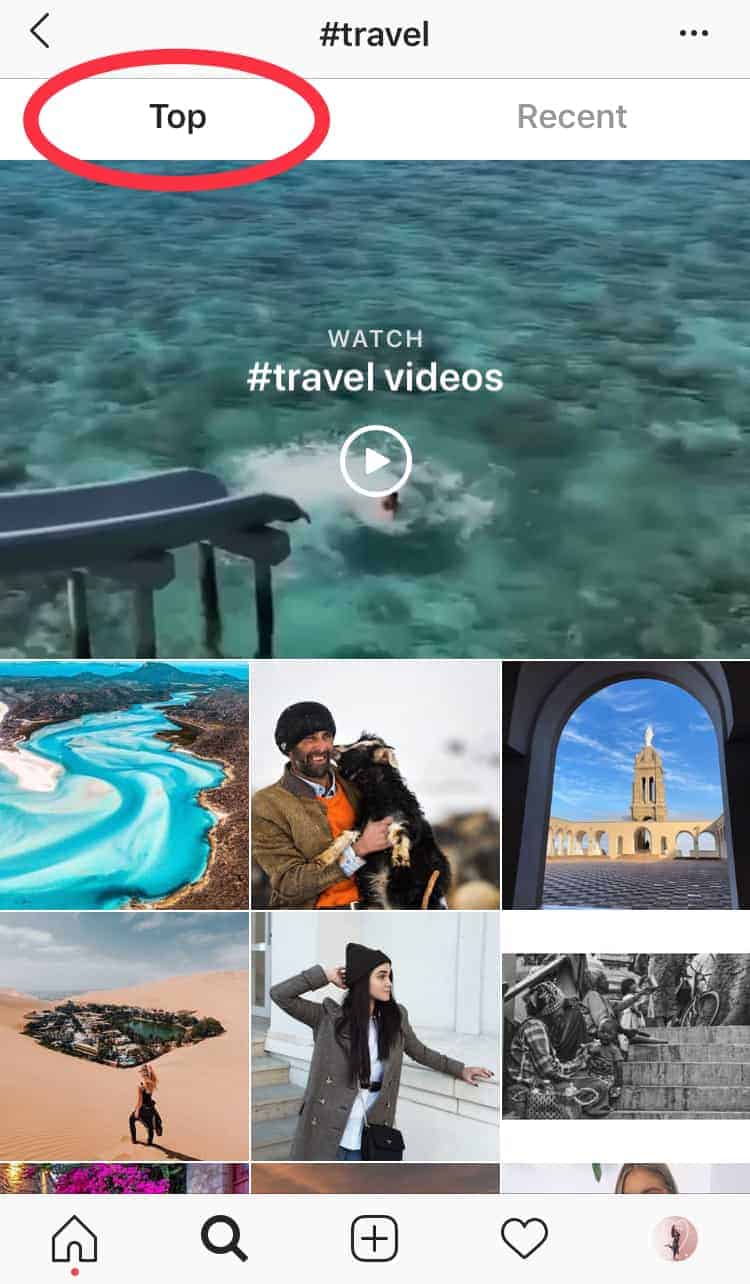Open the turquoise river aerial photo
This screenshot has width=750, height=1284.
[124, 785]
